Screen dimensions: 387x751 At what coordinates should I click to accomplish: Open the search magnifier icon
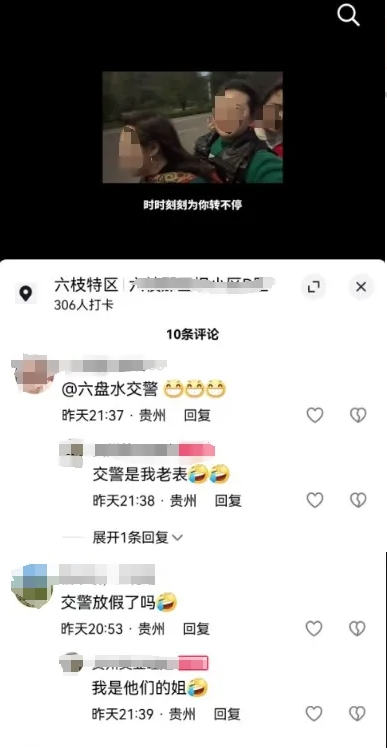pos(348,15)
